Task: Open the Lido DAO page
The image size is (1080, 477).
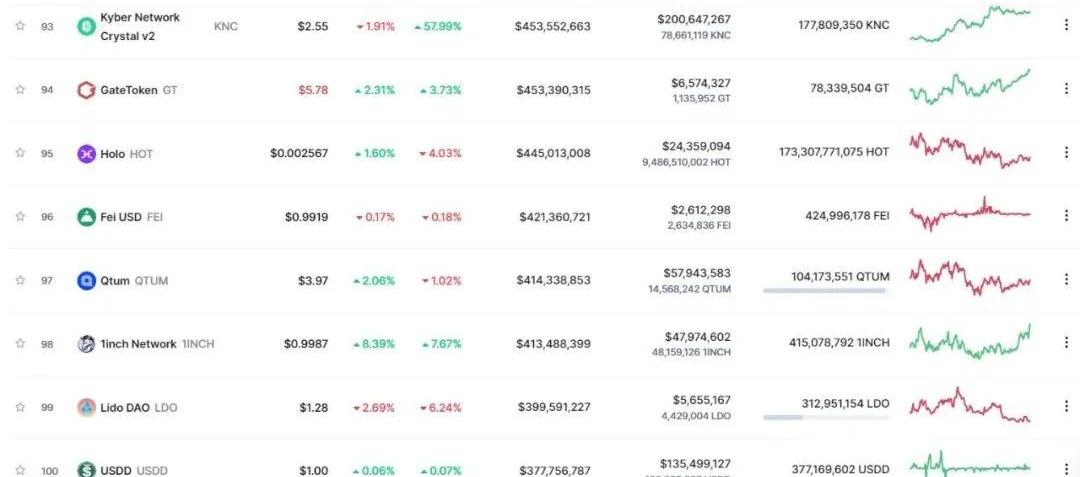Action: tap(124, 408)
